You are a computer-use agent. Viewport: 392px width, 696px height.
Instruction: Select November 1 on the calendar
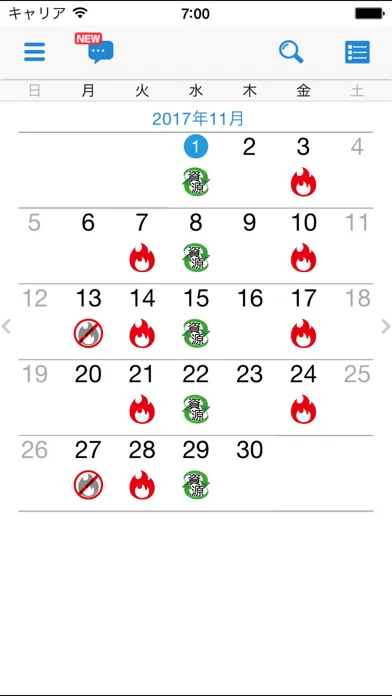click(x=196, y=170)
